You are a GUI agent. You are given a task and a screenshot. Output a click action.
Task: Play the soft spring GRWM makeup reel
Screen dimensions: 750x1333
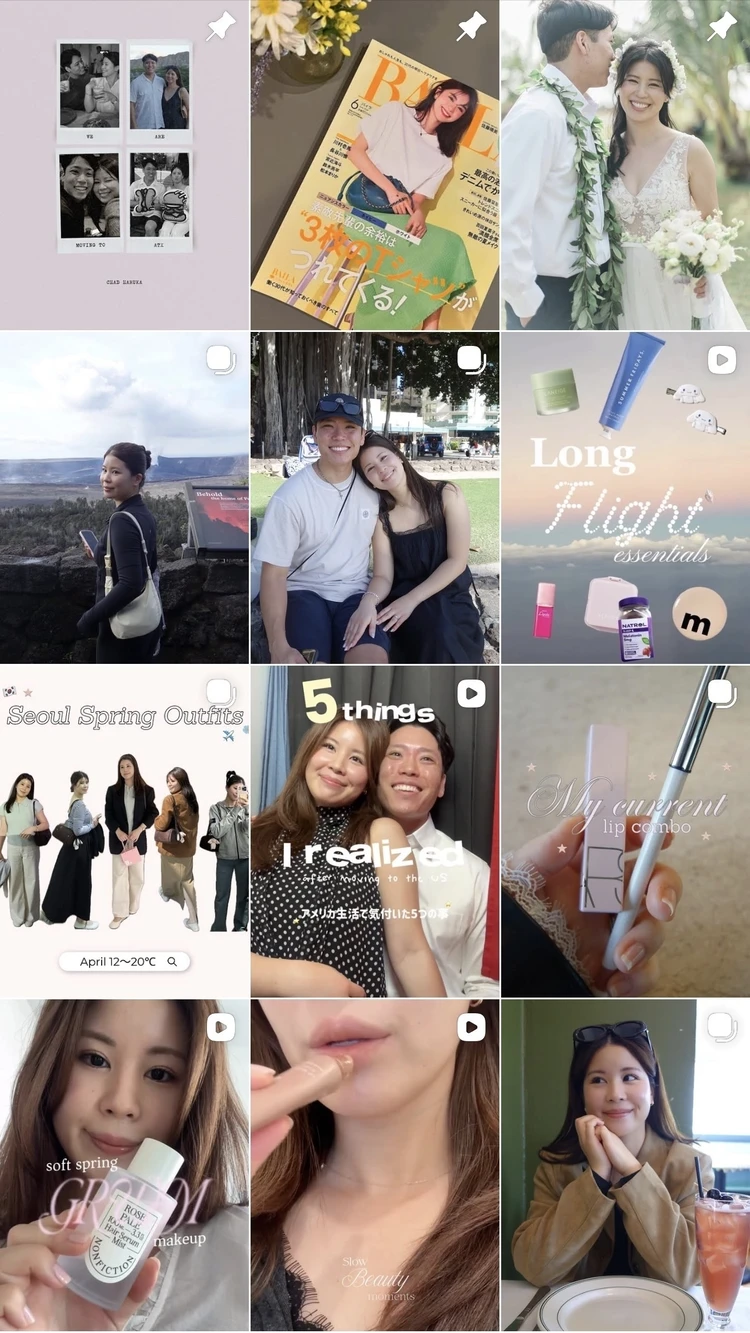(x=124, y=1166)
